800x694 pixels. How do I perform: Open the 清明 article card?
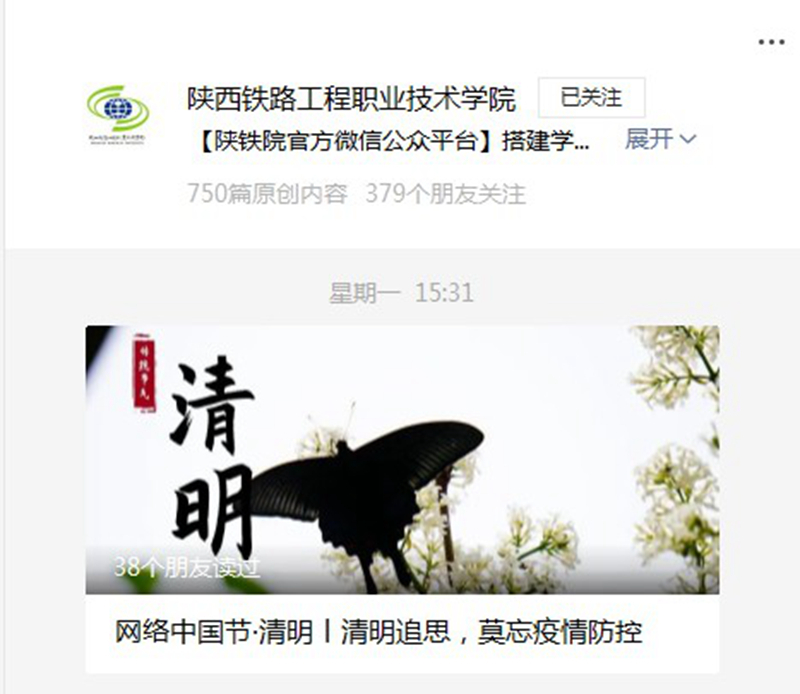pyautogui.click(x=402, y=498)
